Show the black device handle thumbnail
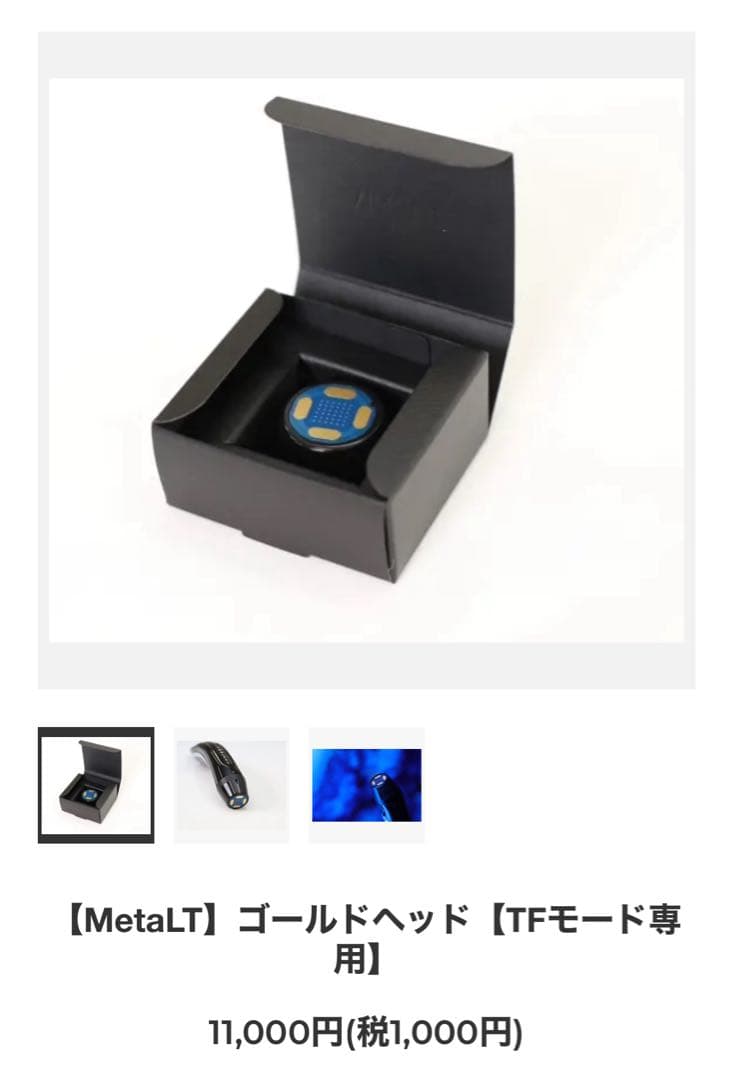 pos(231,785)
